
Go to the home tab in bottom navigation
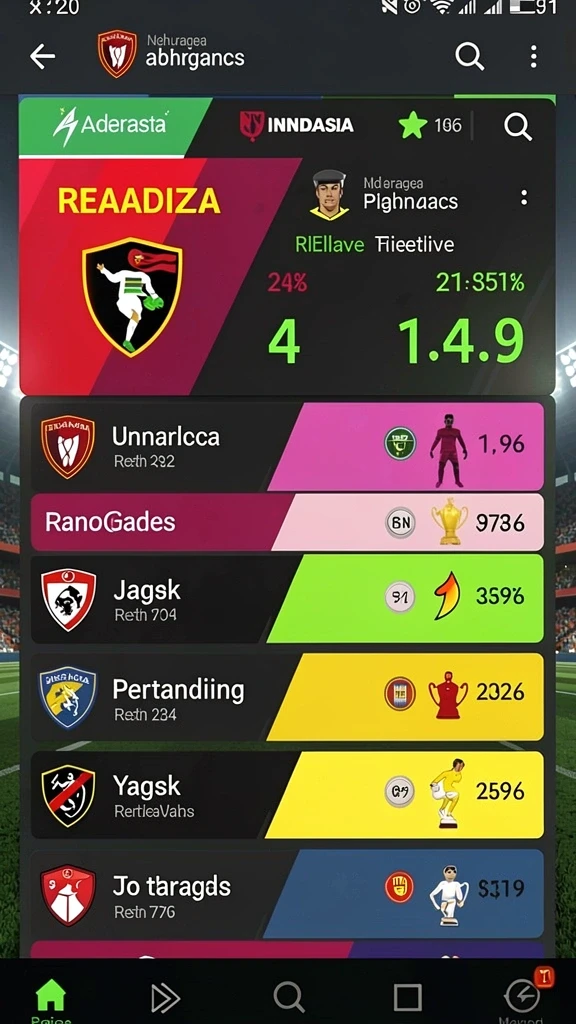click(x=51, y=999)
